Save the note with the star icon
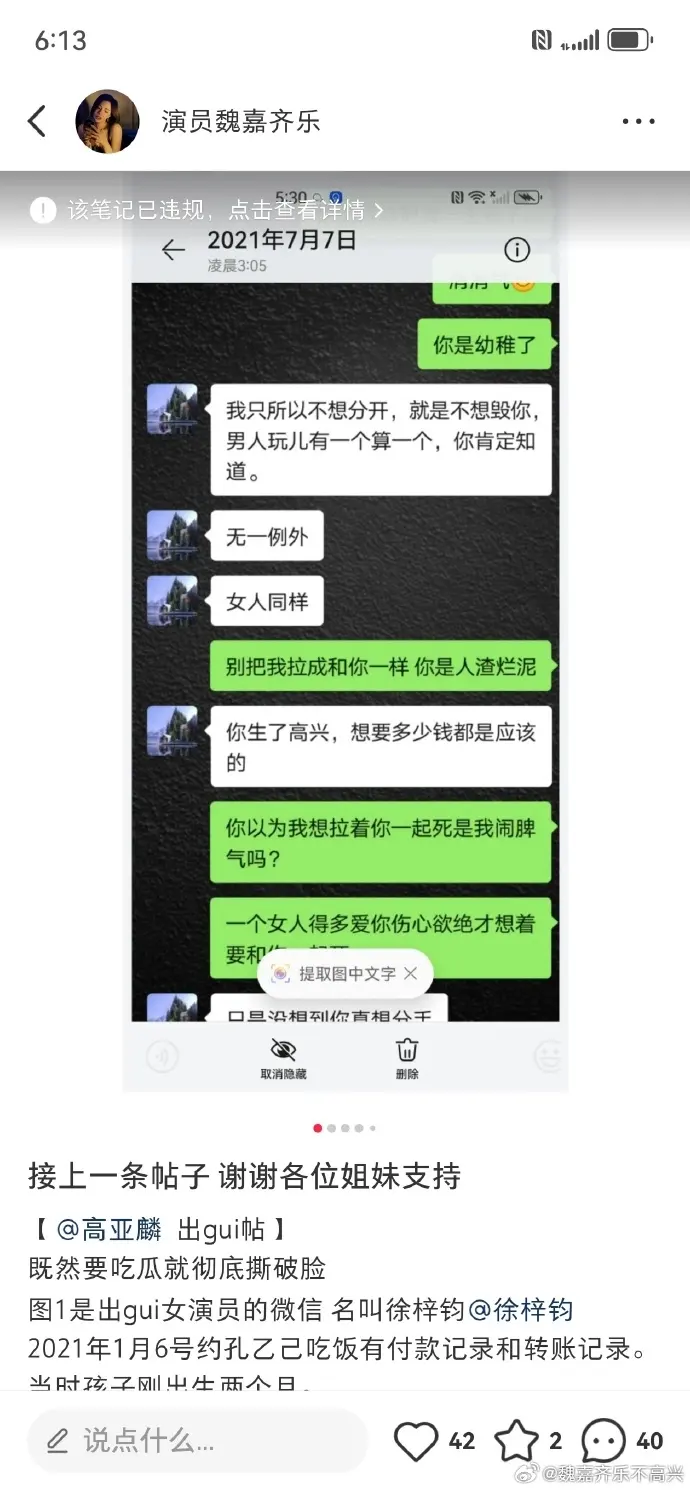The width and height of the screenshot is (690, 1490). point(516,1441)
